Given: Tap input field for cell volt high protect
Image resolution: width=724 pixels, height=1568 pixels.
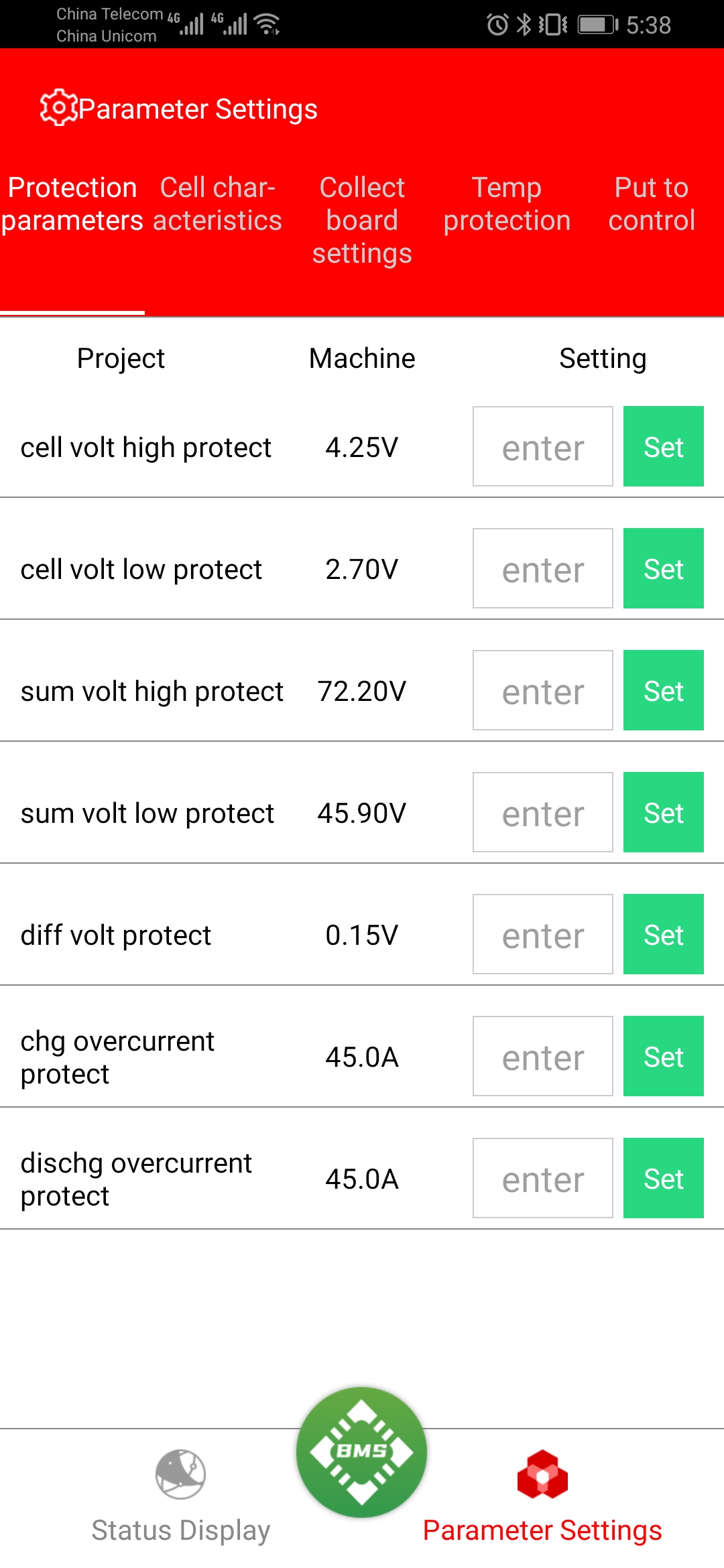Looking at the screenshot, I should click(x=543, y=446).
